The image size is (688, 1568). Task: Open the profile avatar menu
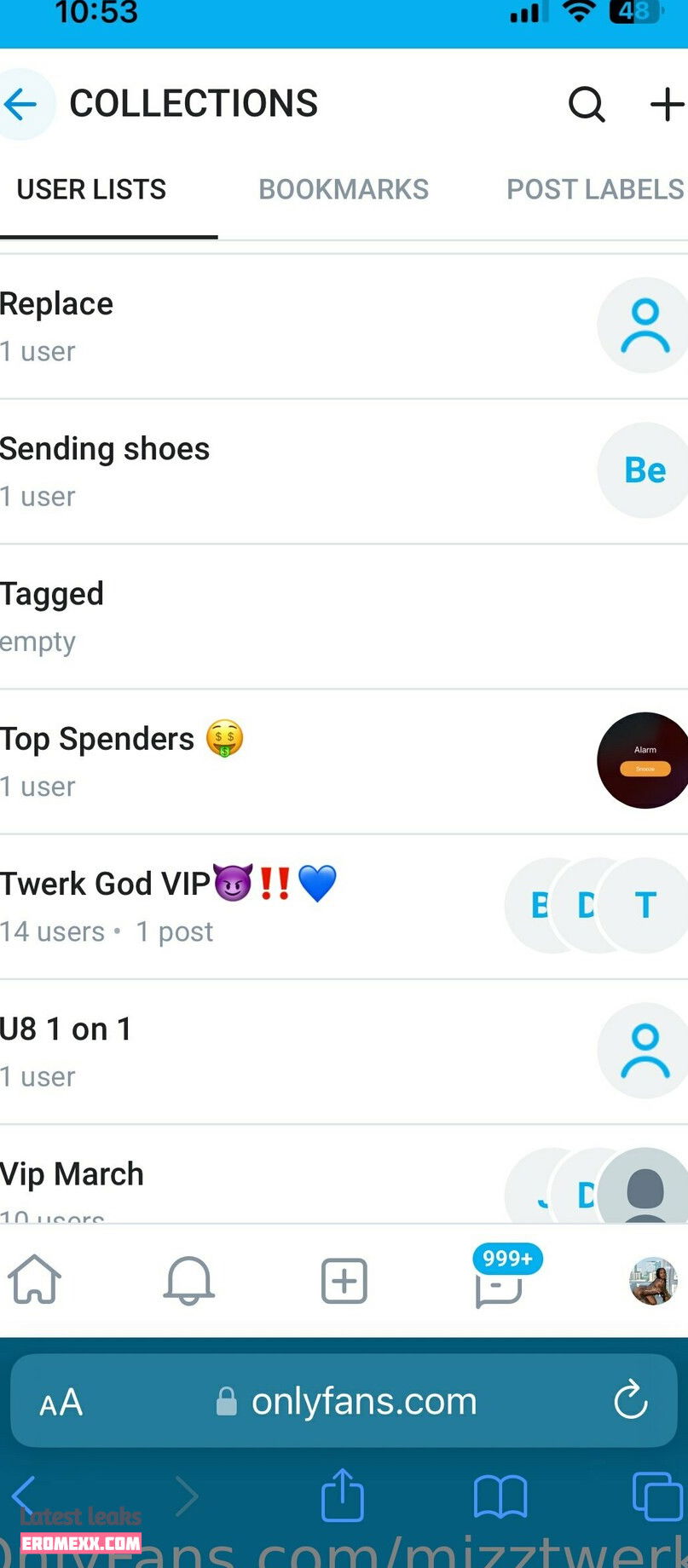(x=653, y=1280)
